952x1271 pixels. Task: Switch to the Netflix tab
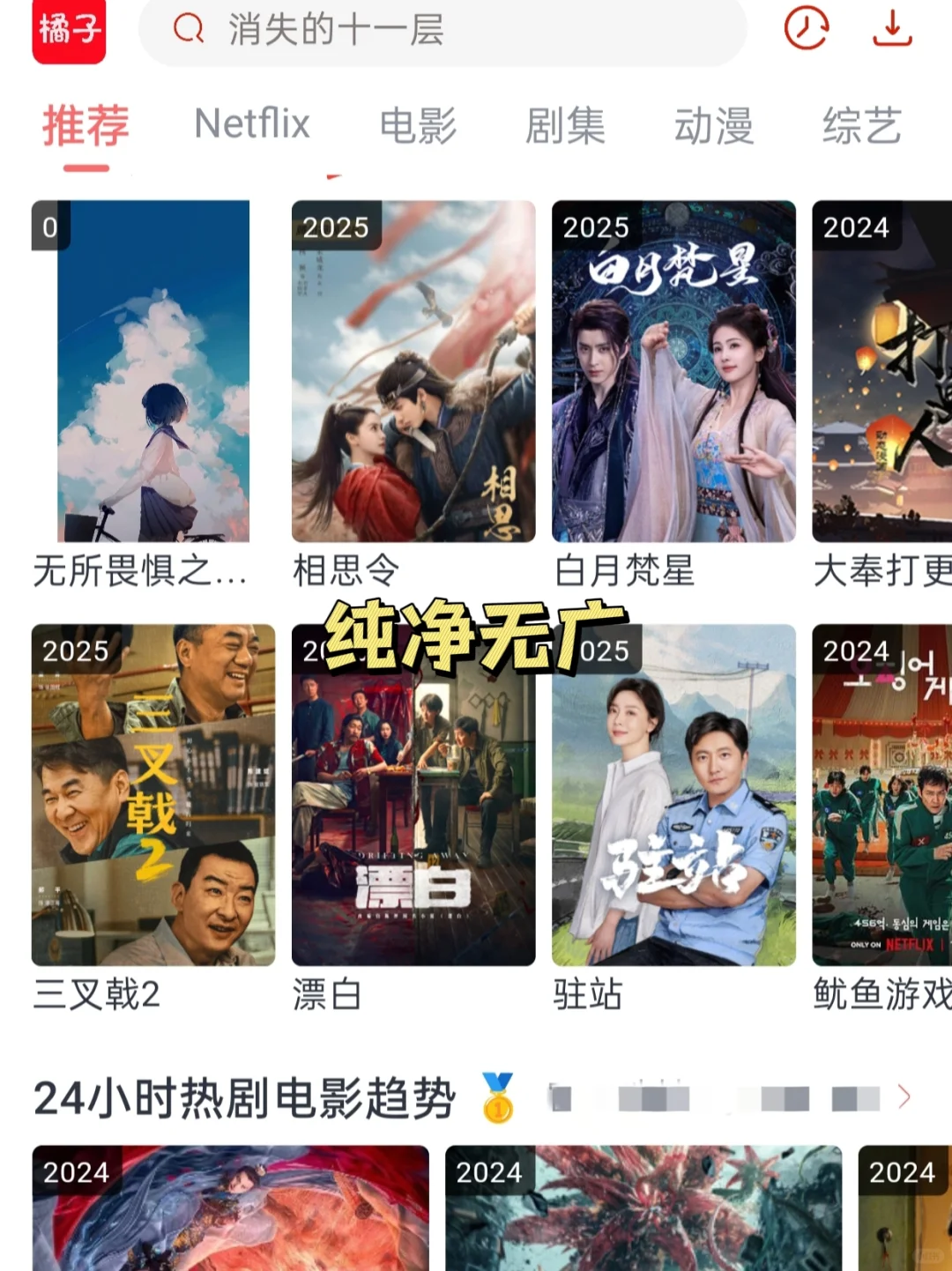click(x=252, y=124)
